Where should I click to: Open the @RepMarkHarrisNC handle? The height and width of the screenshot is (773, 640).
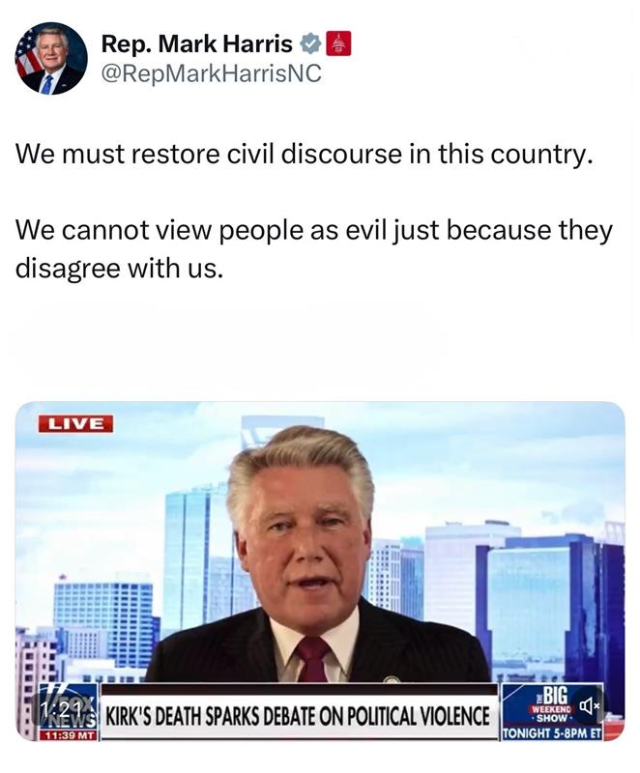[x=211, y=74]
